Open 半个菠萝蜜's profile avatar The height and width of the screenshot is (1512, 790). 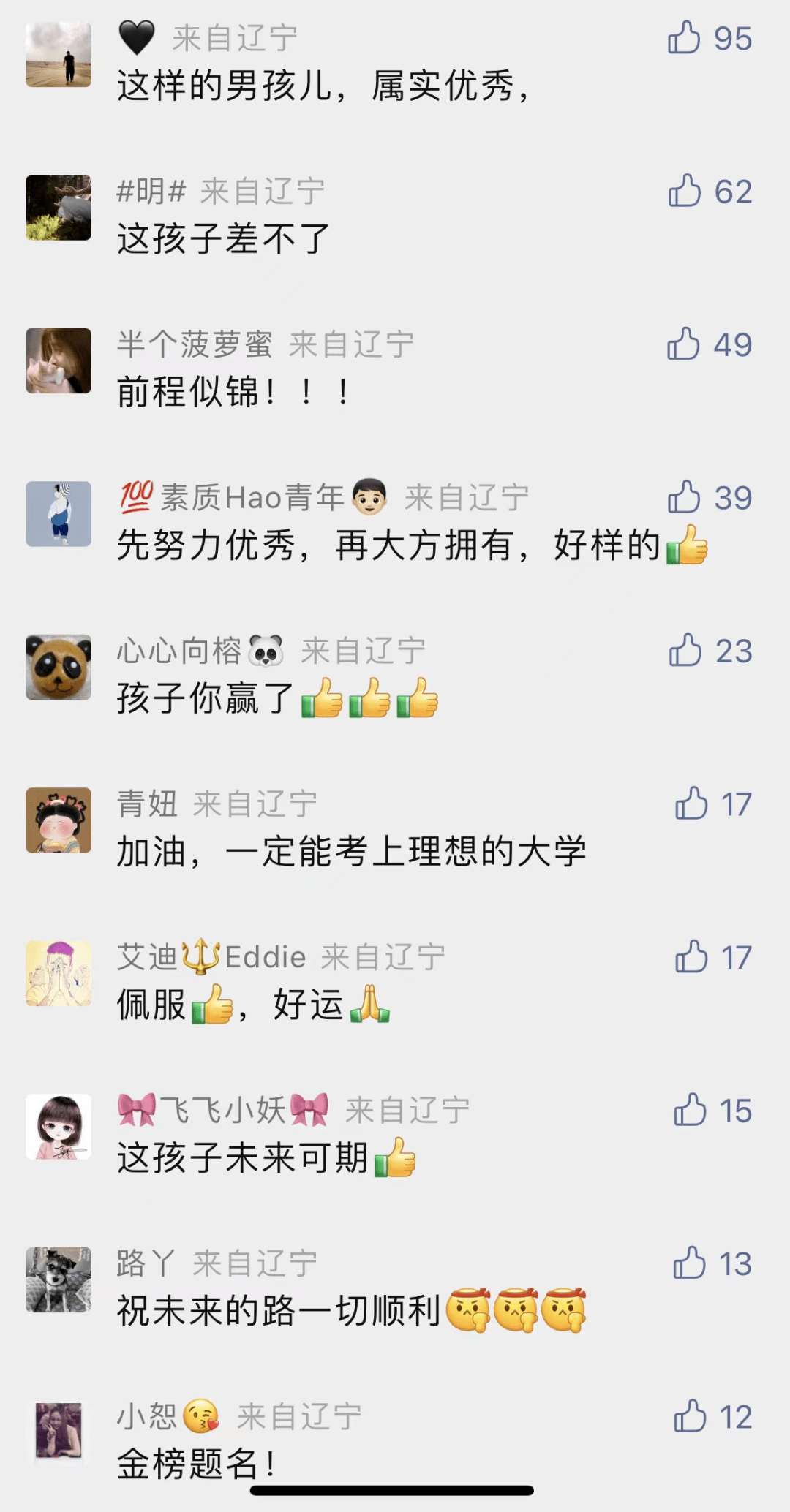(59, 360)
